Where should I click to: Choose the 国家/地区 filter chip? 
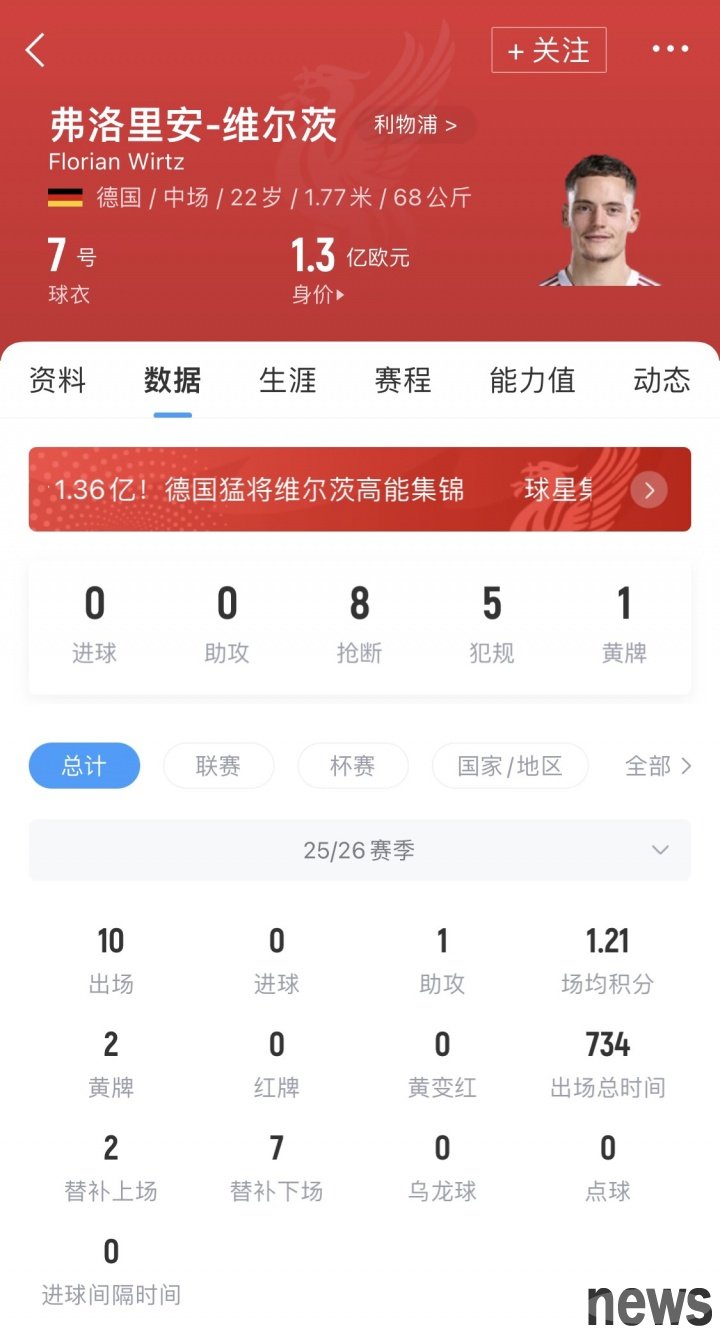pyautogui.click(x=510, y=766)
